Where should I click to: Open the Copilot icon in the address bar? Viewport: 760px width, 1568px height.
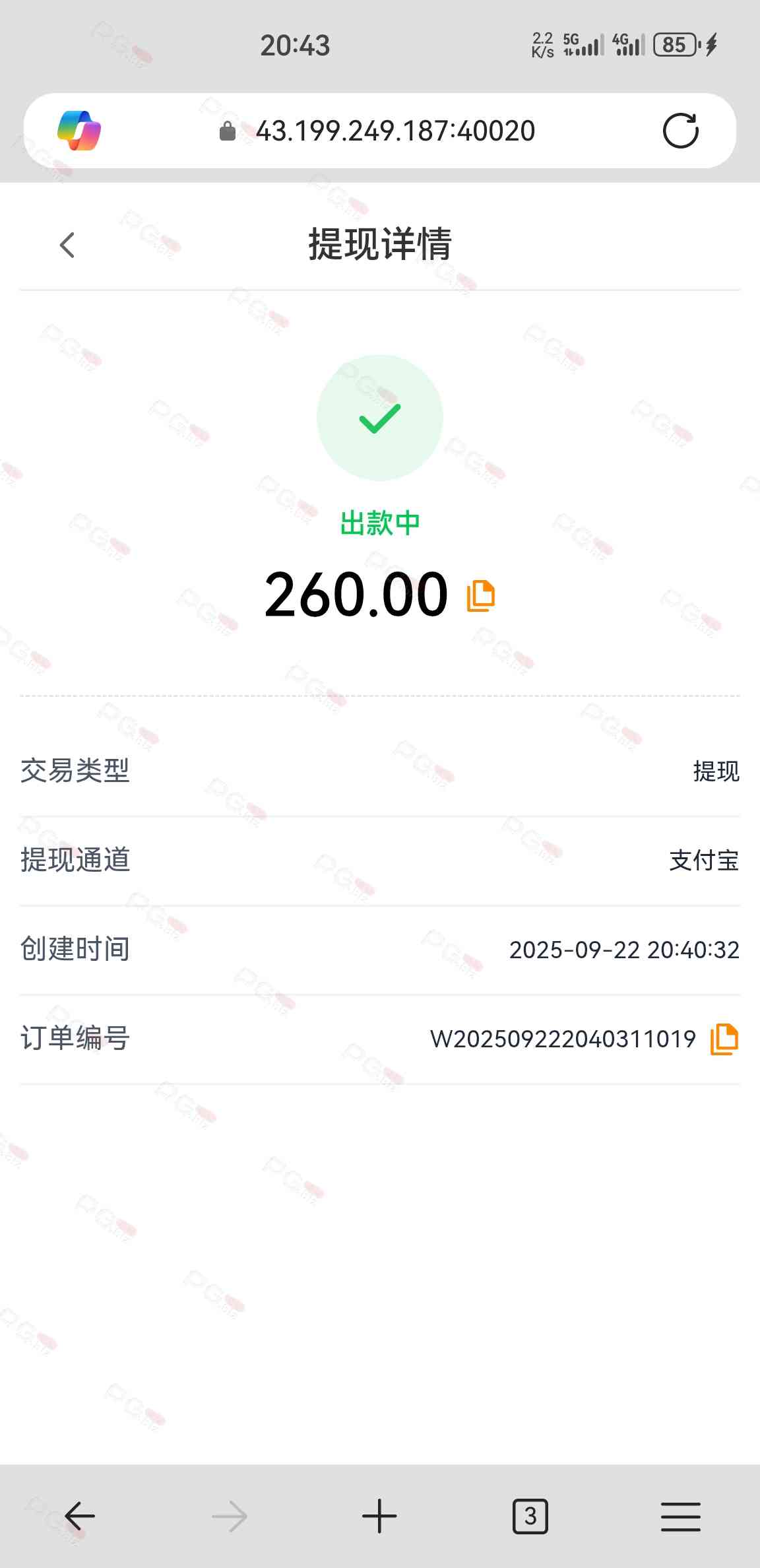point(79,131)
